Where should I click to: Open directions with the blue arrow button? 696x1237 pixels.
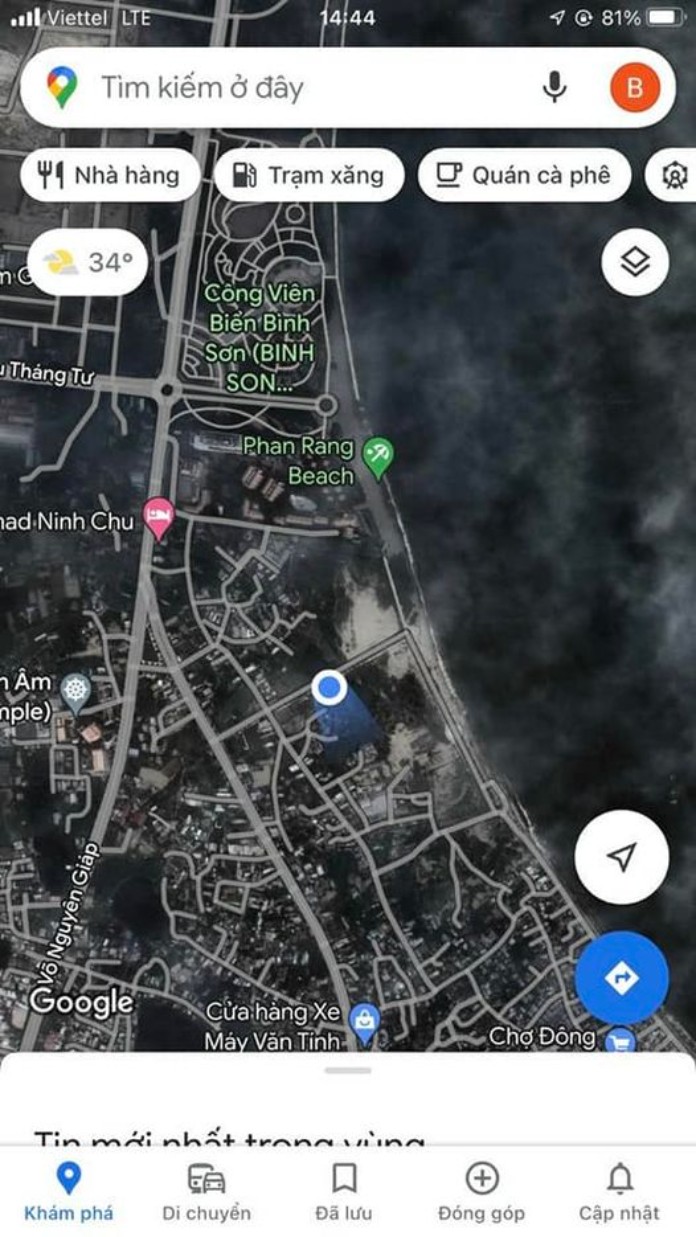(x=621, y=978)
